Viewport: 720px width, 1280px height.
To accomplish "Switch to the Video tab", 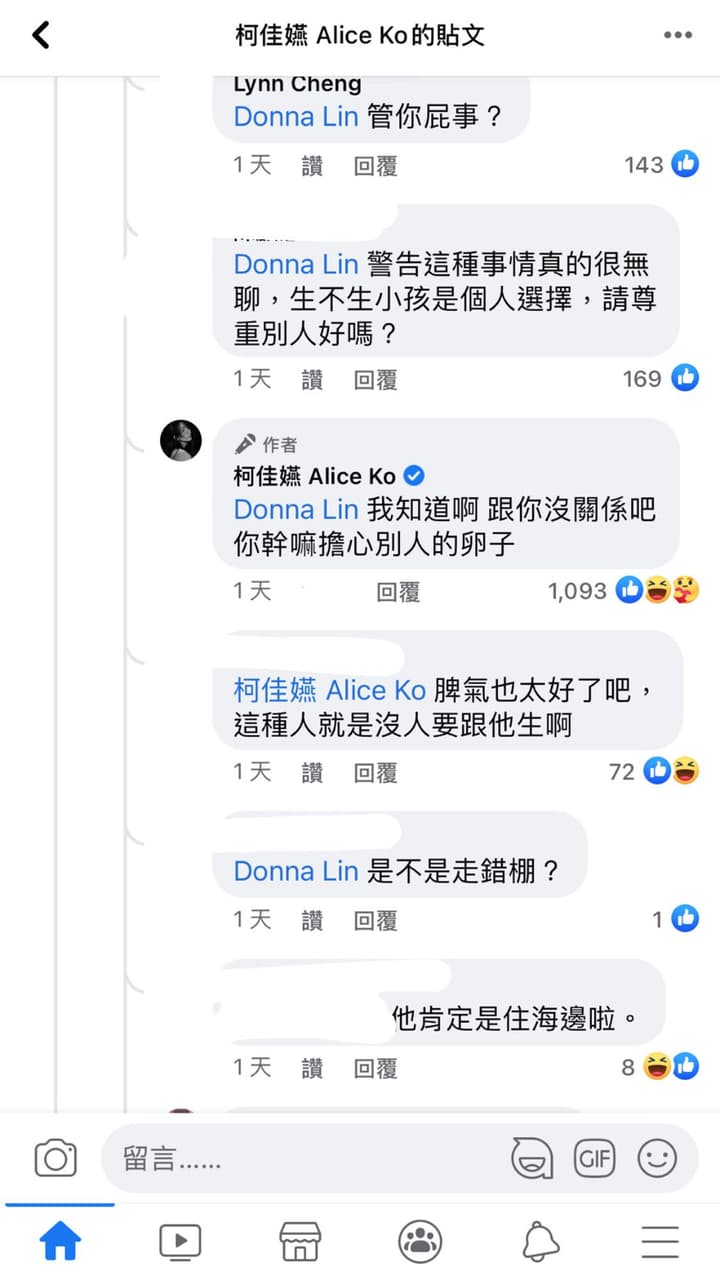I will (180, 1242).
